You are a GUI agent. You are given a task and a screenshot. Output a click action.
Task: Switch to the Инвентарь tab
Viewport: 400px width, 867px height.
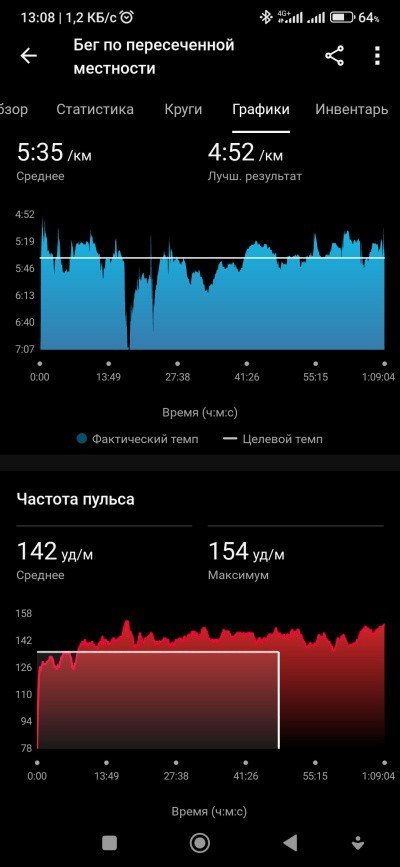(x=352, y=109)
